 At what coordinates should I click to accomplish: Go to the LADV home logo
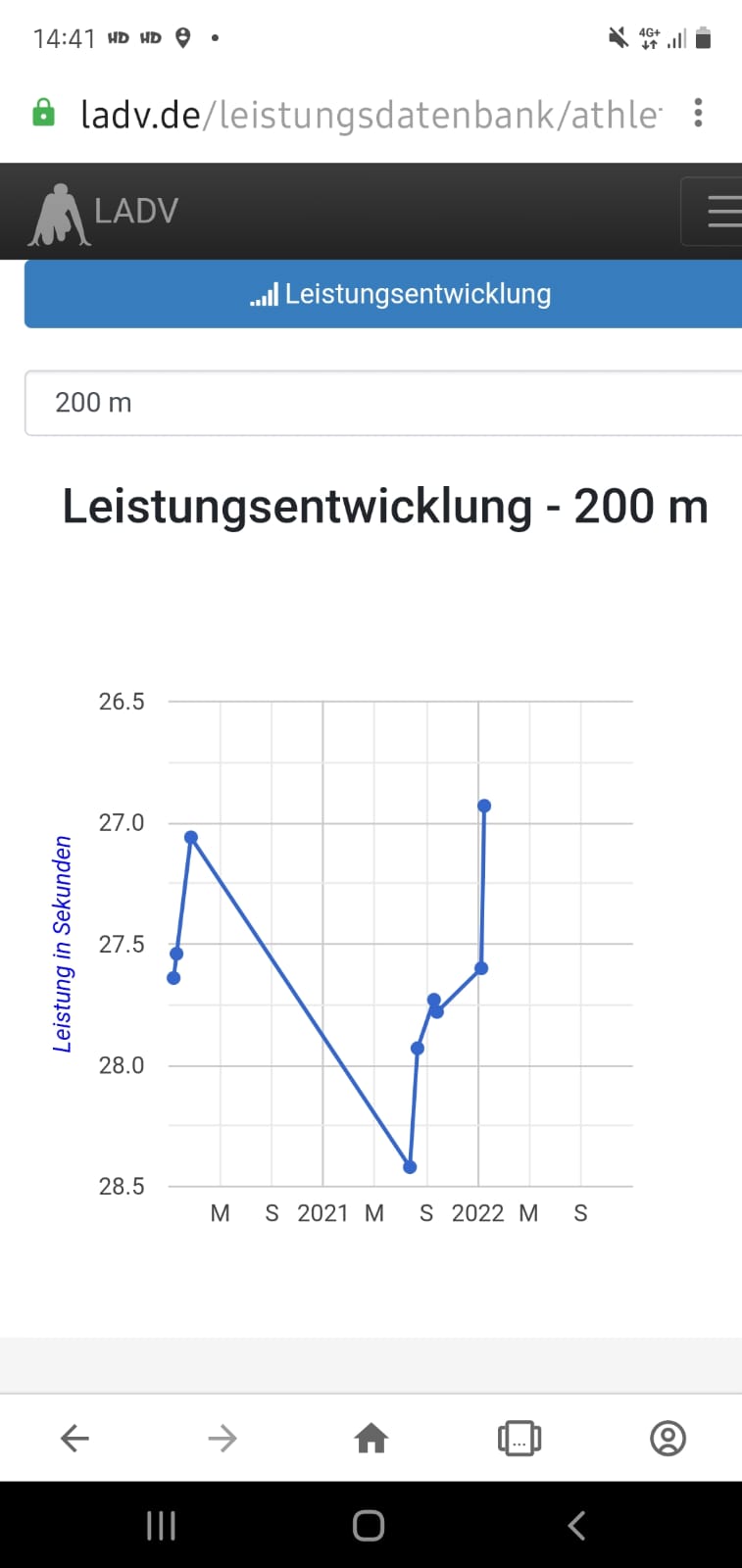104,213
